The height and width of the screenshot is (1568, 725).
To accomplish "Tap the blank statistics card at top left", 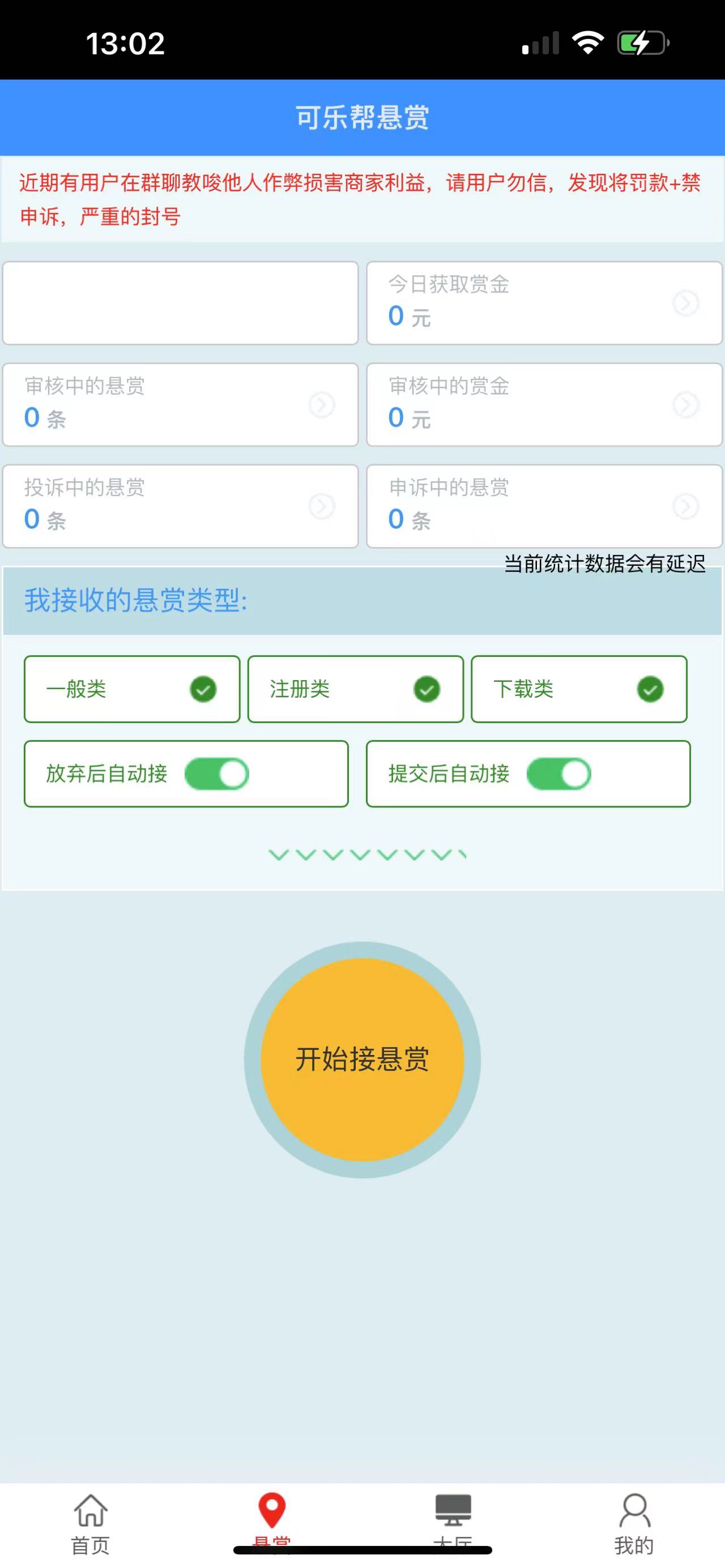I will click(x=181, y=302).
